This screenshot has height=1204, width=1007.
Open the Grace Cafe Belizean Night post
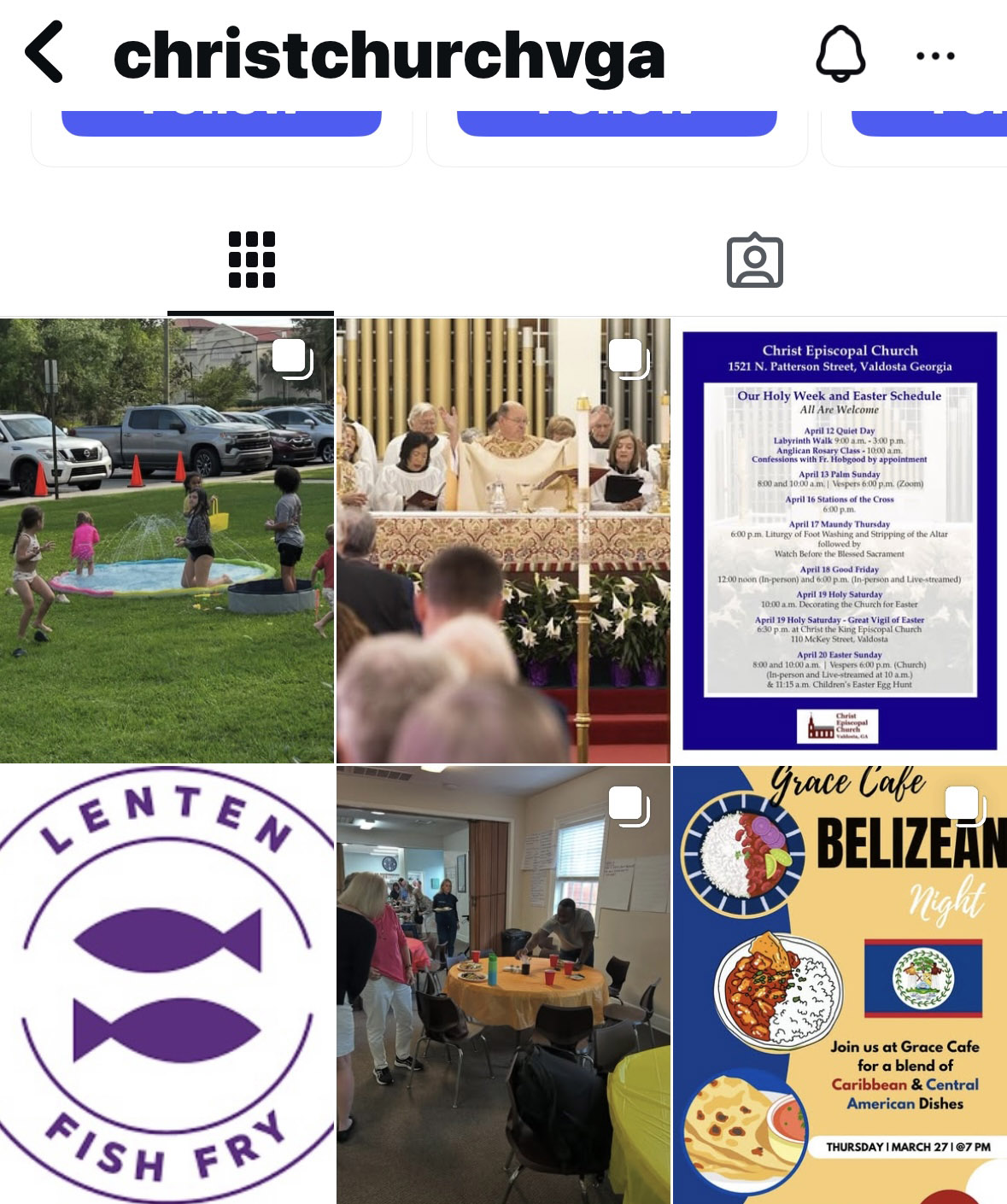(840, 985)
